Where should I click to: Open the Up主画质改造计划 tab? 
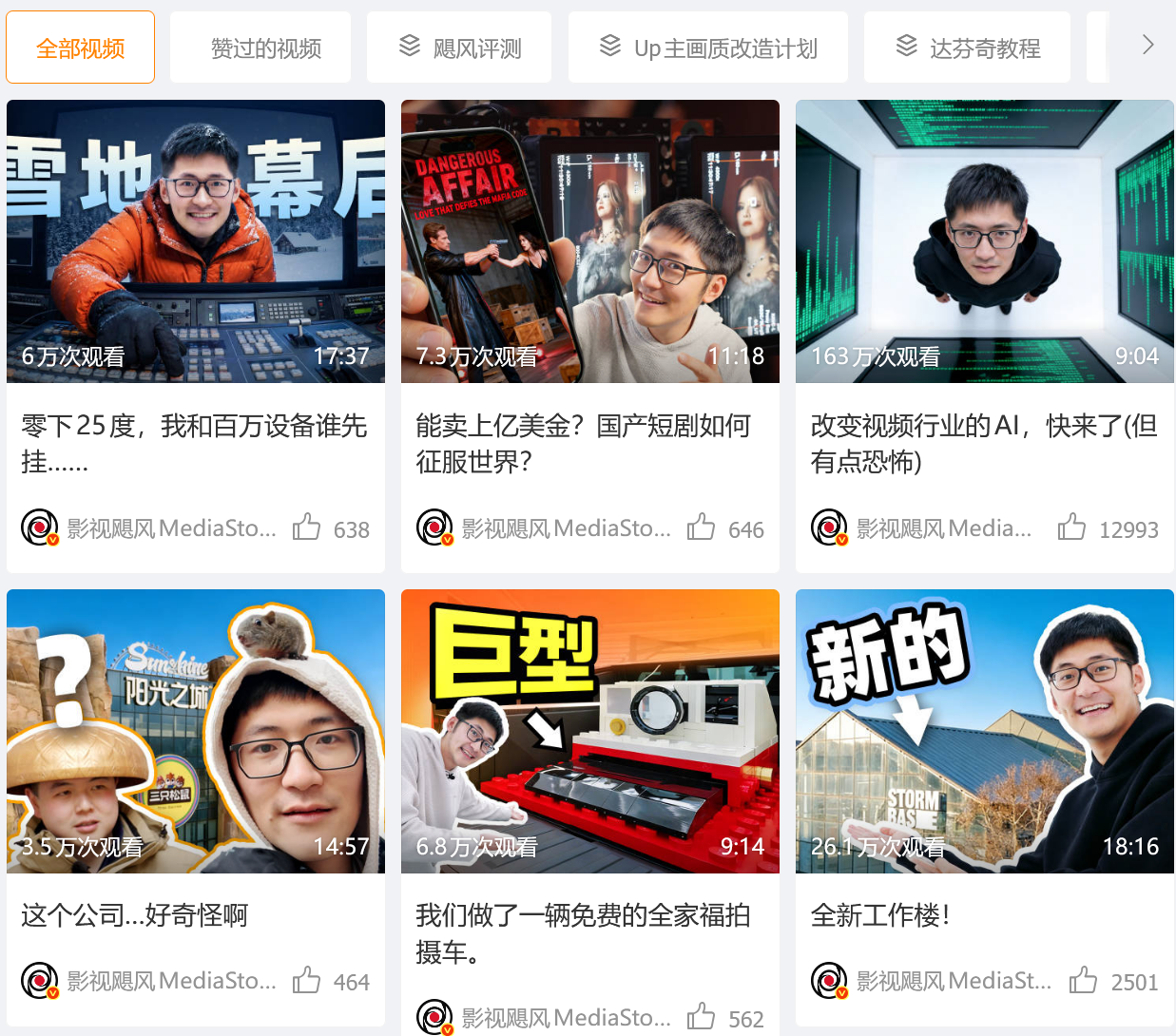tap(707, 48)
